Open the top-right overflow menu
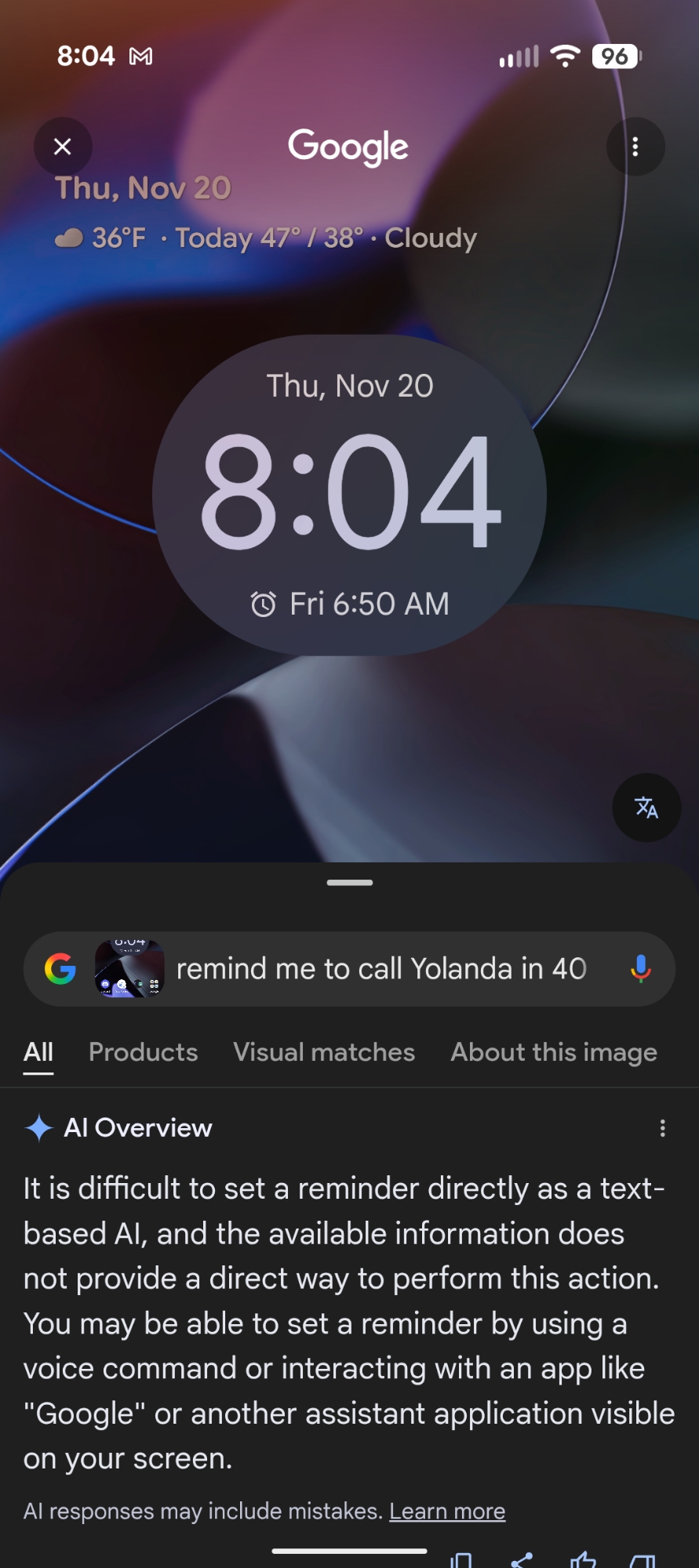The width and height of the screenshot is (699, 1568). point(635,147)
